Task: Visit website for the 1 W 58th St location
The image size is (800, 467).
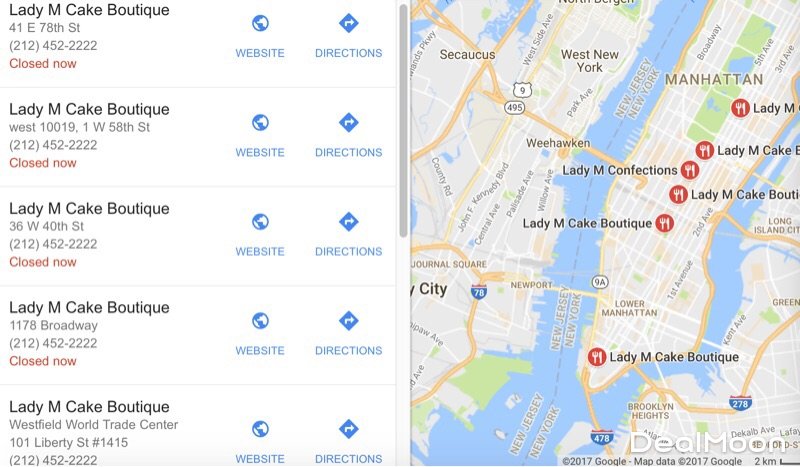Action: tap(260, 134)
